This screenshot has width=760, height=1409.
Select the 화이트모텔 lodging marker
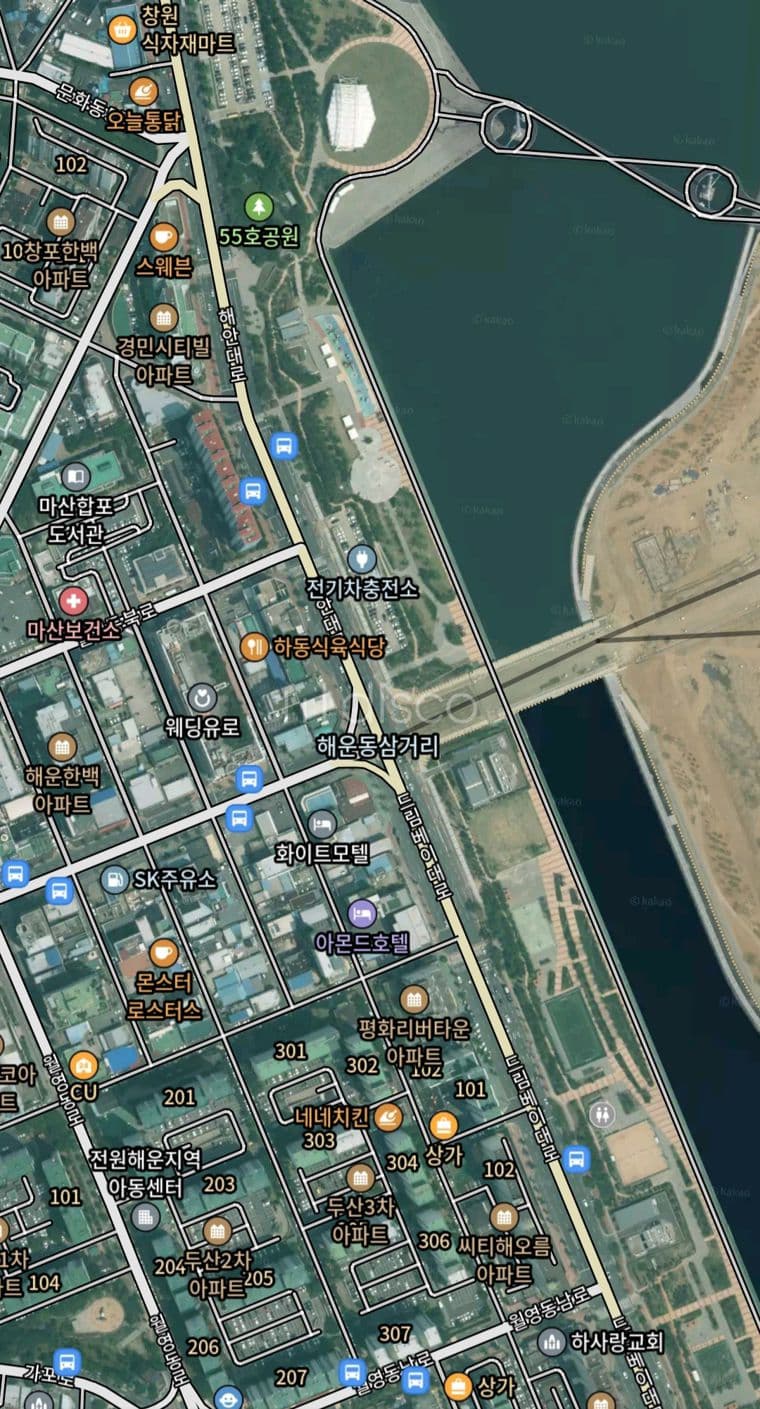tap(322, 824)
